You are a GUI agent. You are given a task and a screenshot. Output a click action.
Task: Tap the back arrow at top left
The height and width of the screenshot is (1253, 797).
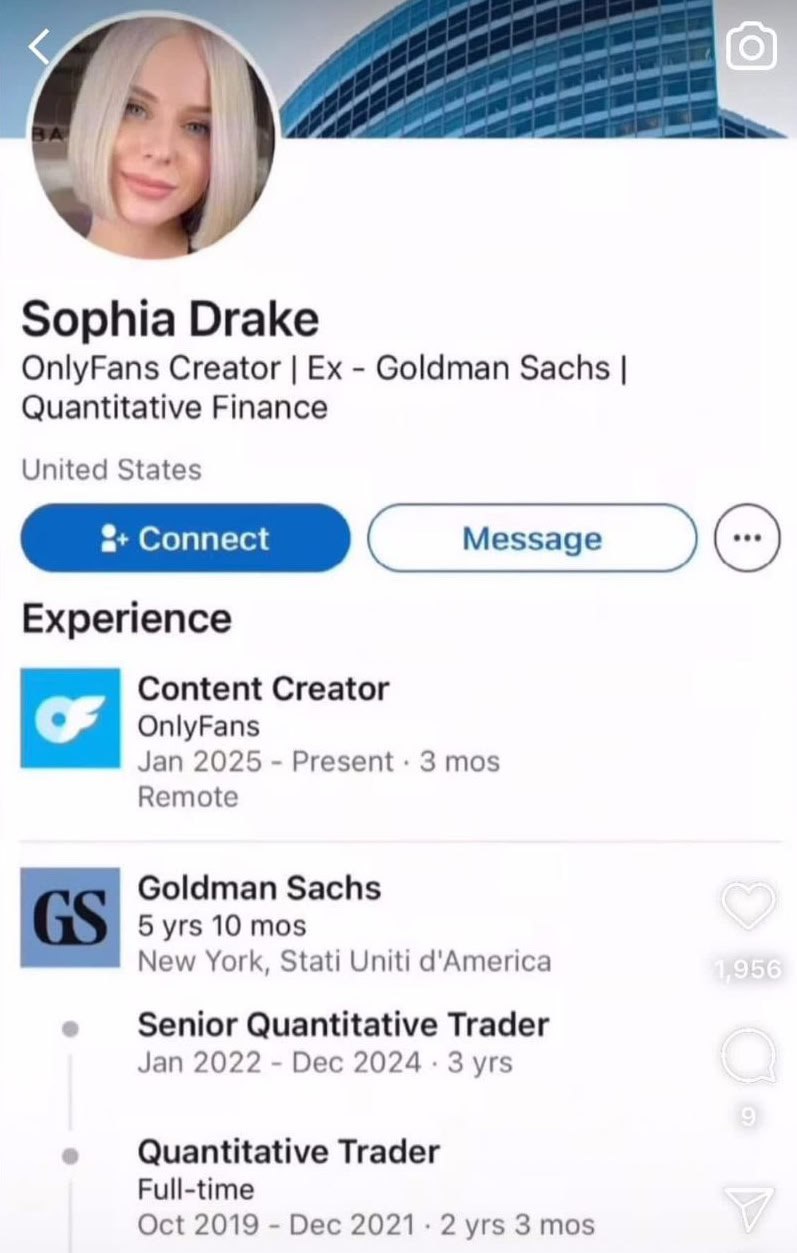[x=40, y=46]
